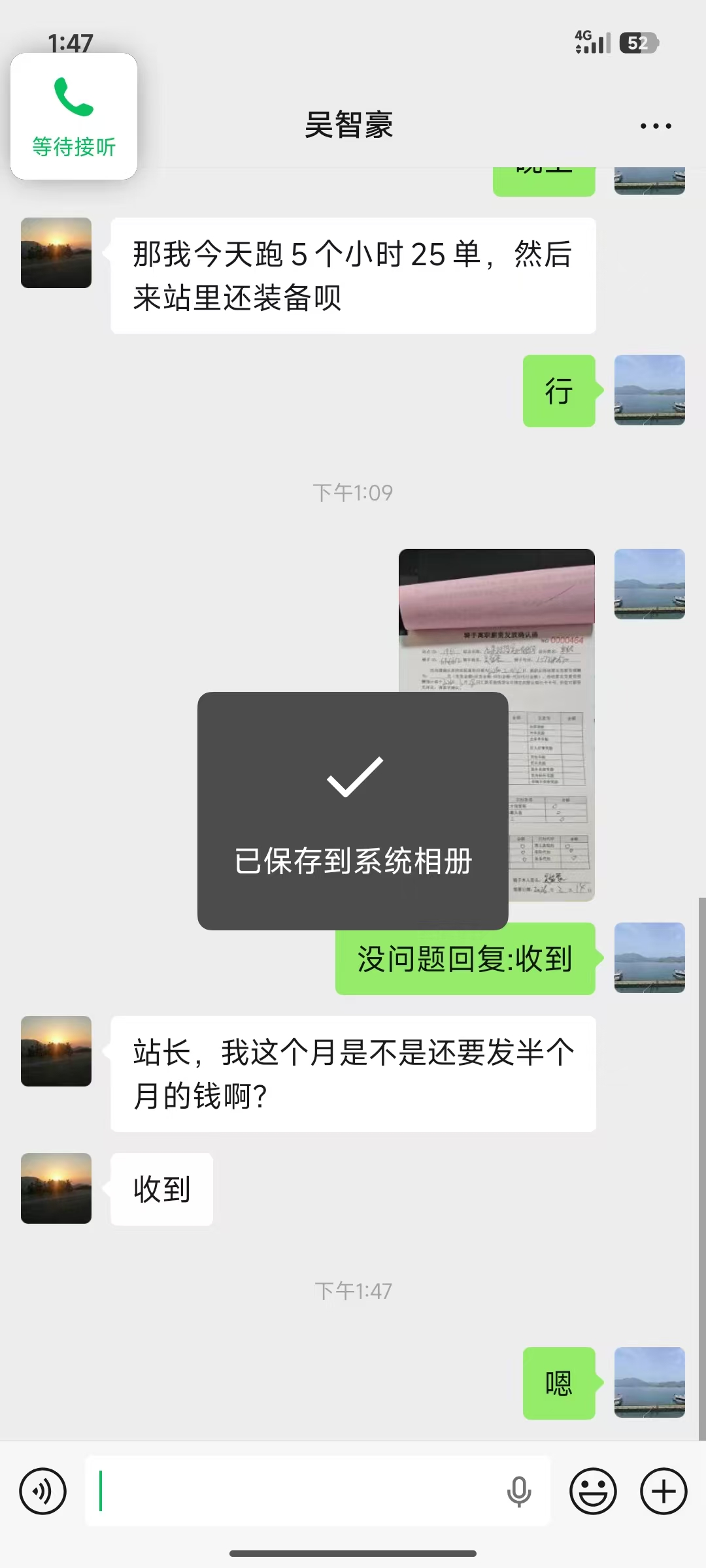Focus the message text field

[294, 1492]
